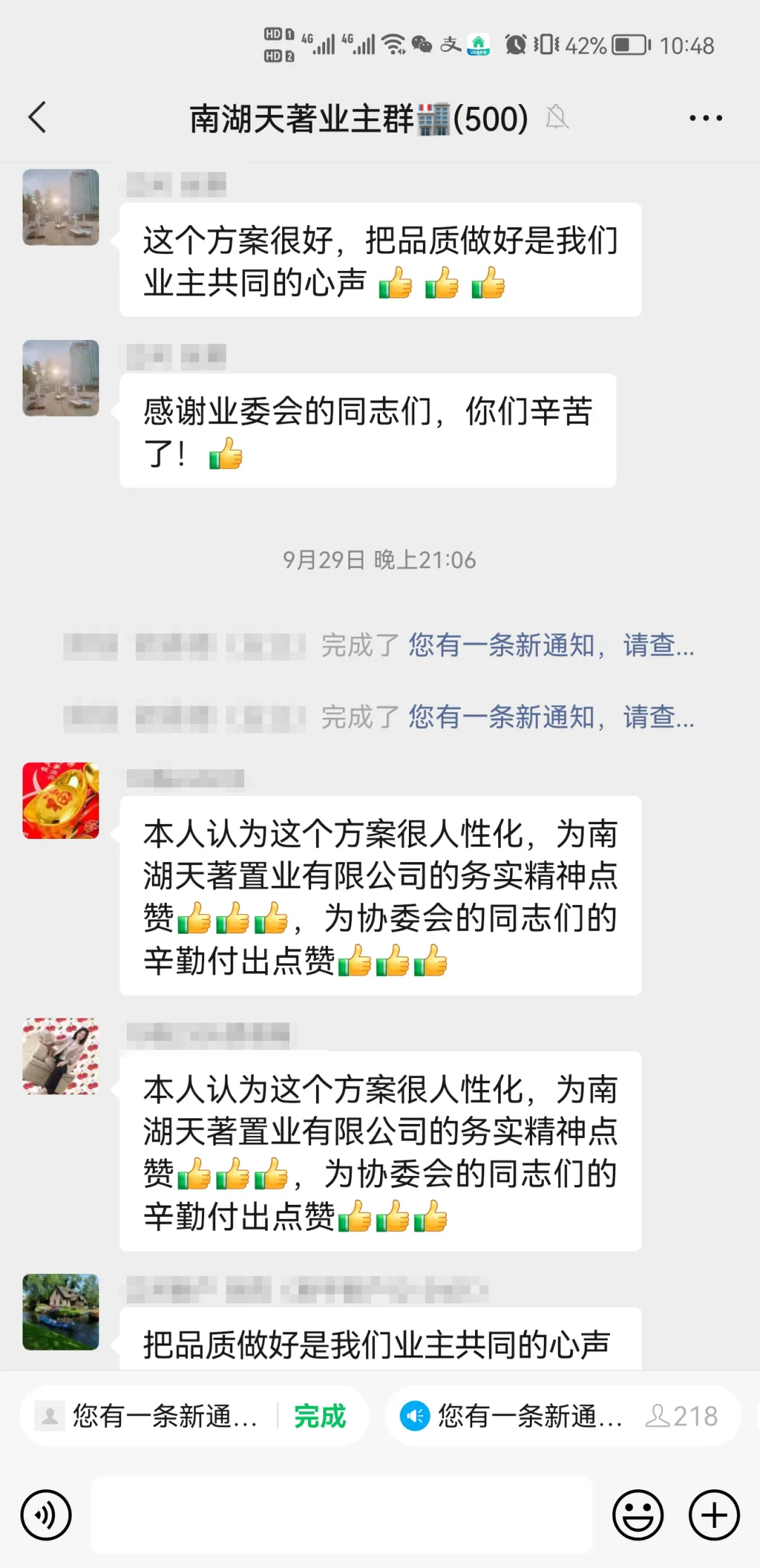The width and height of the screenshot is (760, 1568).
Task: Switch to voice message input
Action: pyautogui.click(x=46, y=1515)
